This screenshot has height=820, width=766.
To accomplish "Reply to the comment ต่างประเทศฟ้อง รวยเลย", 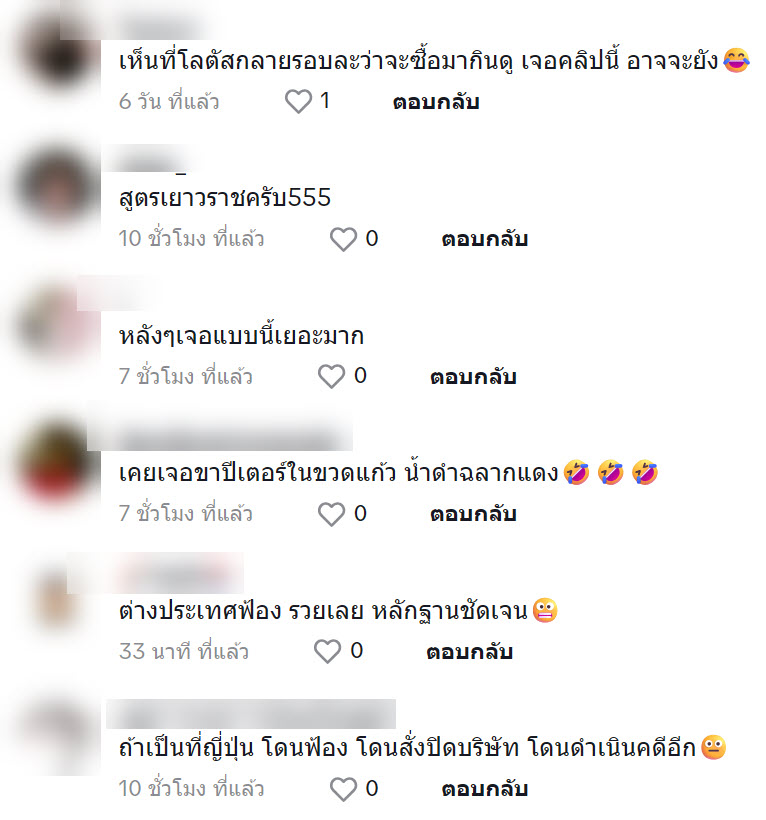I will pos(469,652).
